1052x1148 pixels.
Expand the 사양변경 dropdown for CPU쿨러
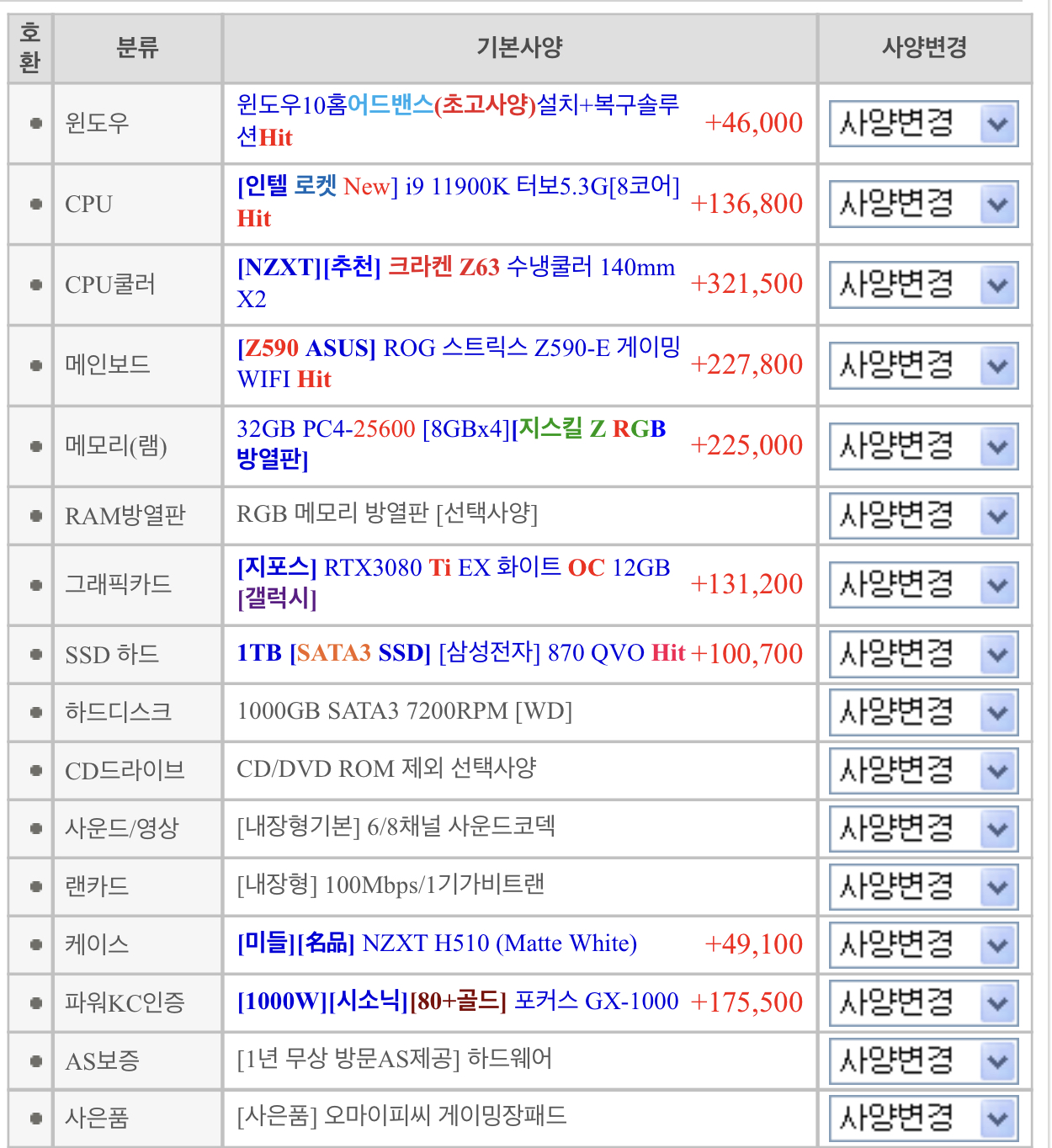[923, 284]
